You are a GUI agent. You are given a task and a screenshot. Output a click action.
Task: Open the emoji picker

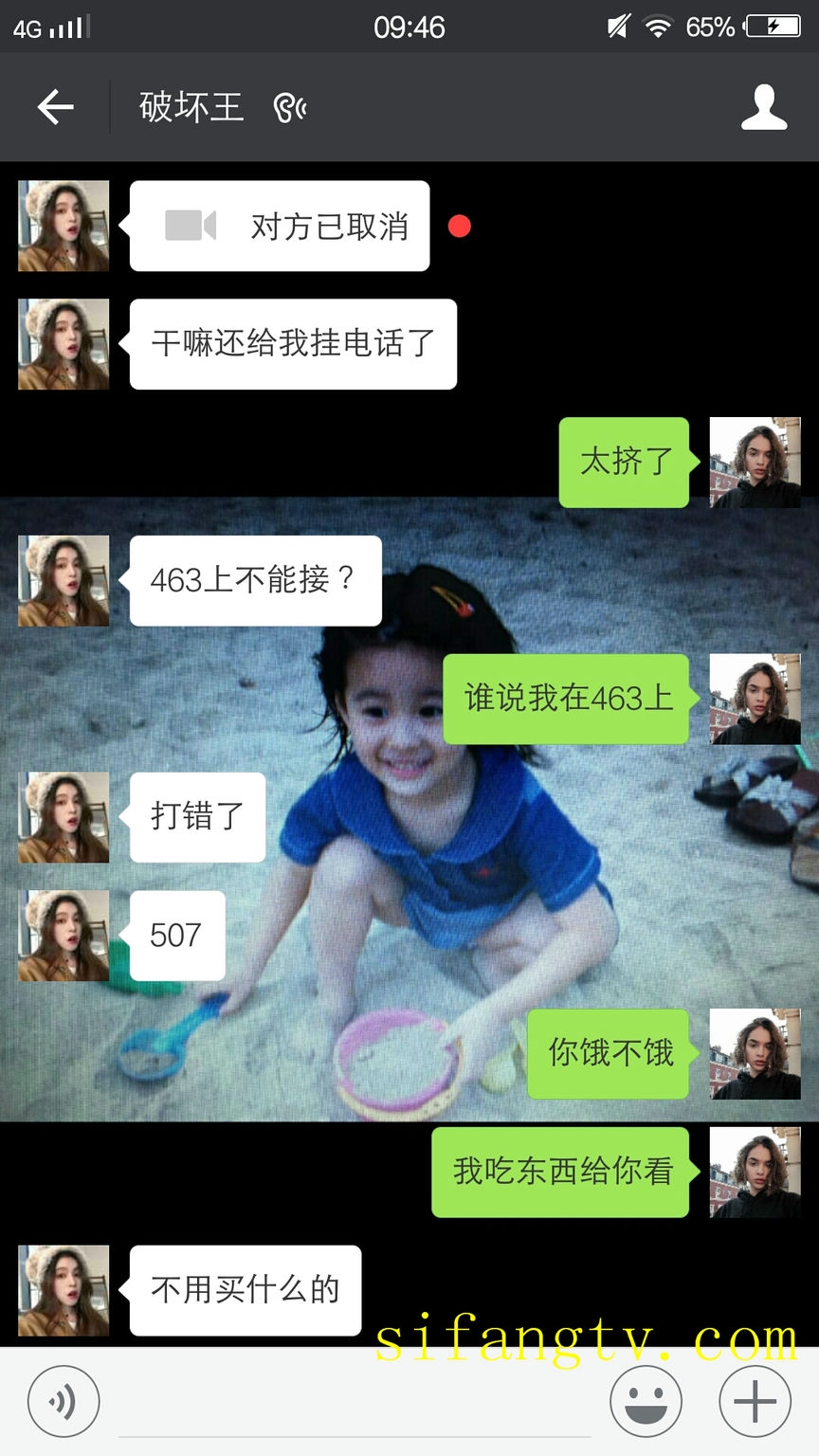click(646, 1401)
